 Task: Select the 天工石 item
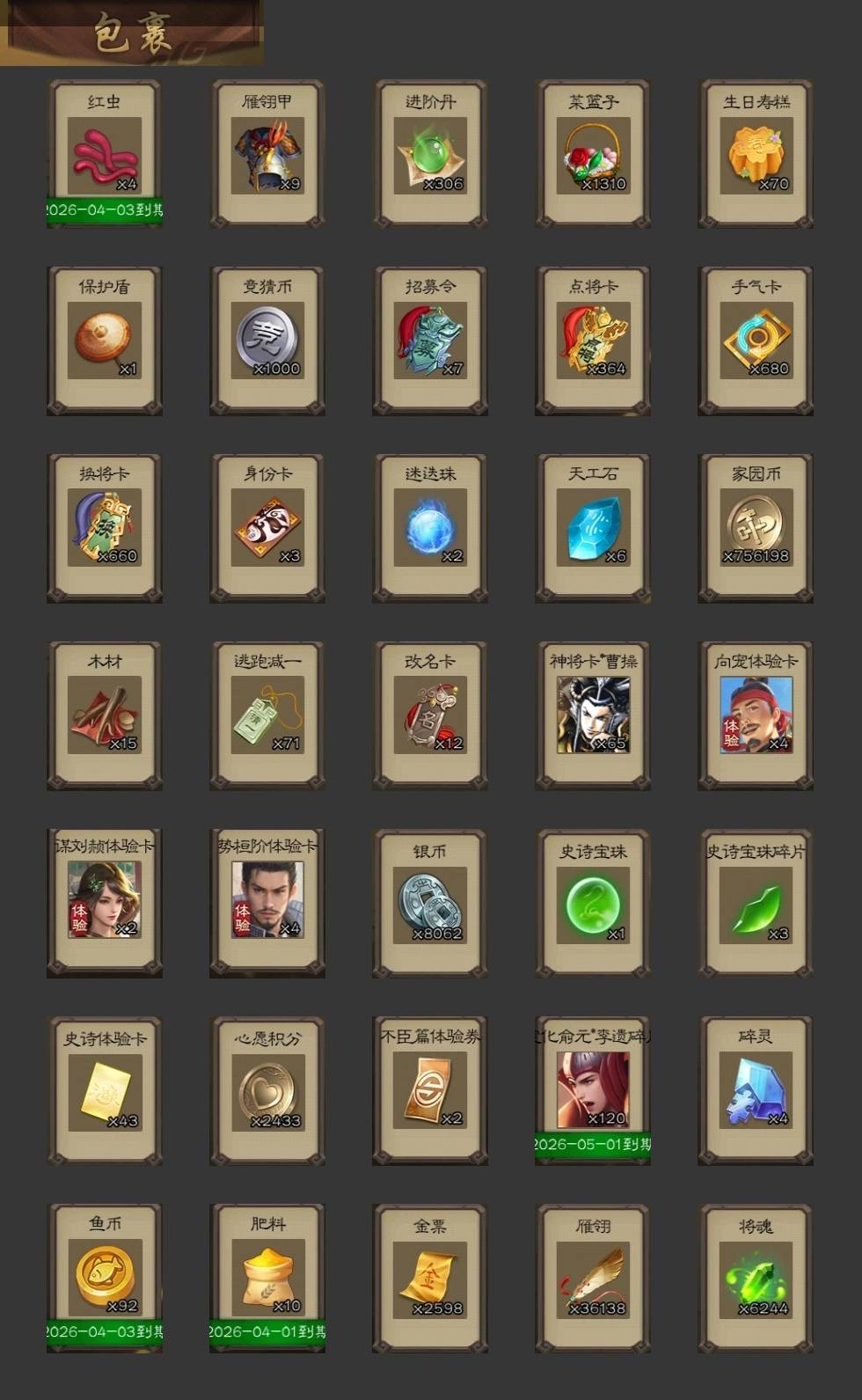[x=593, y=528]
